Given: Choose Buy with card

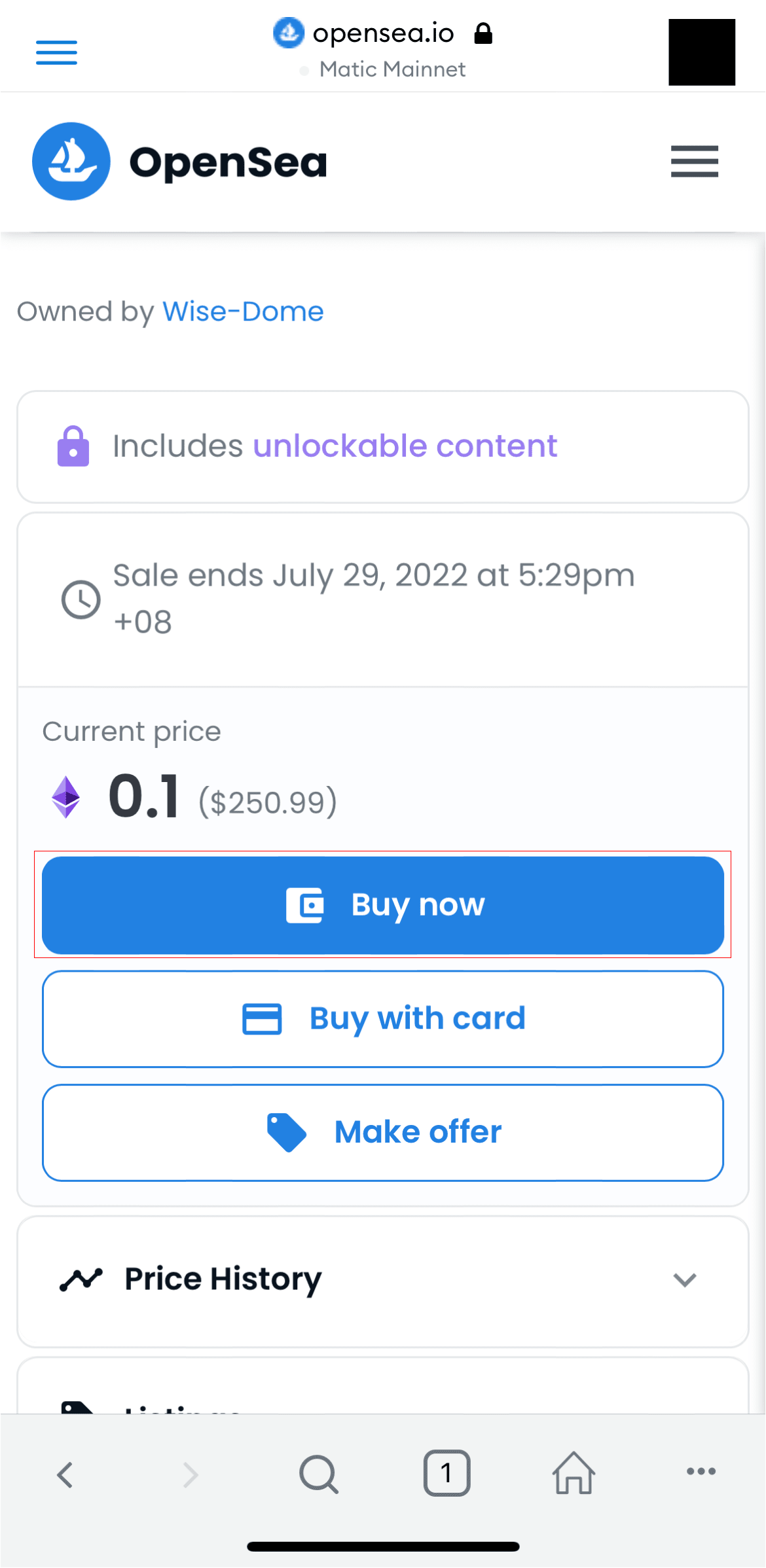Looking at the screenshot, I should coord(383,1019).
